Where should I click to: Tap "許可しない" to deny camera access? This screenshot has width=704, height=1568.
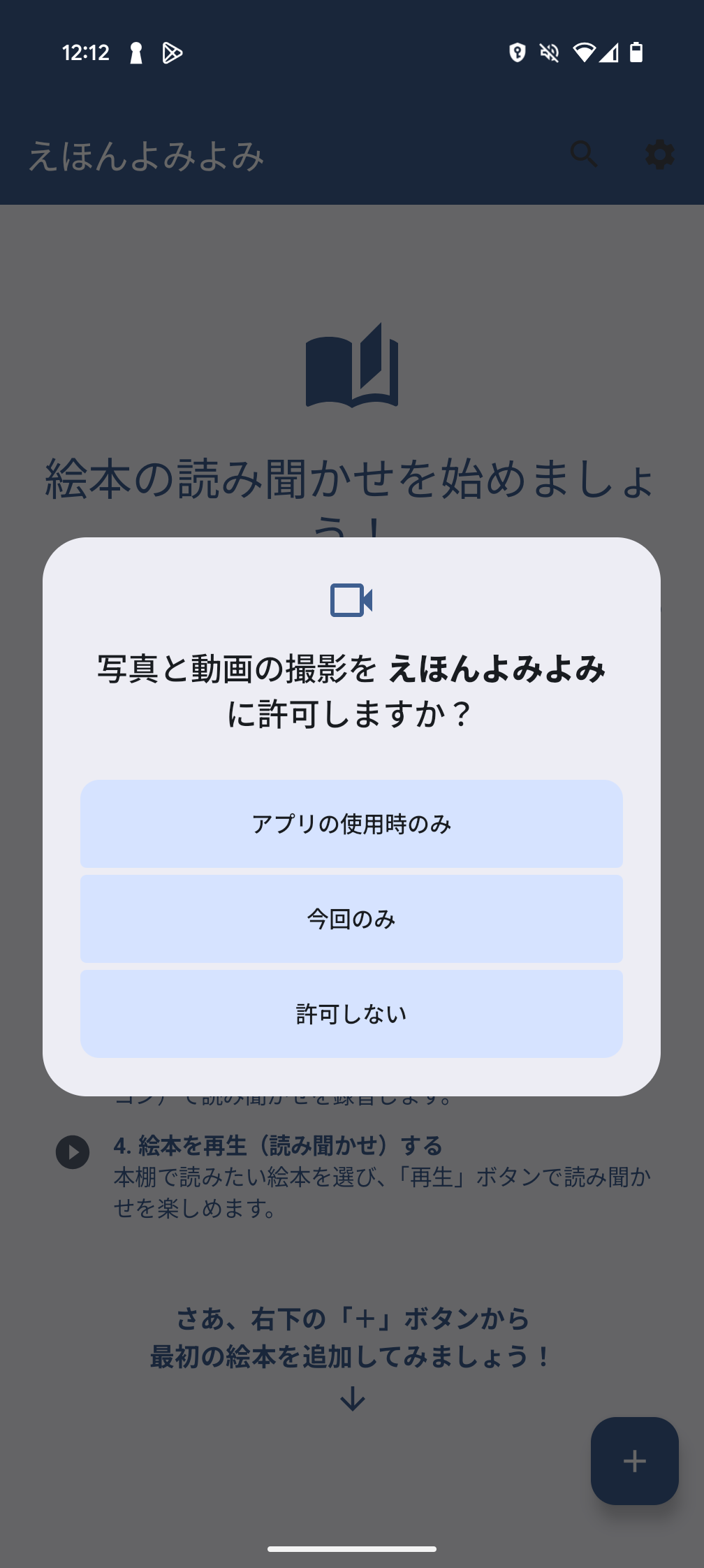(351, 1012)
